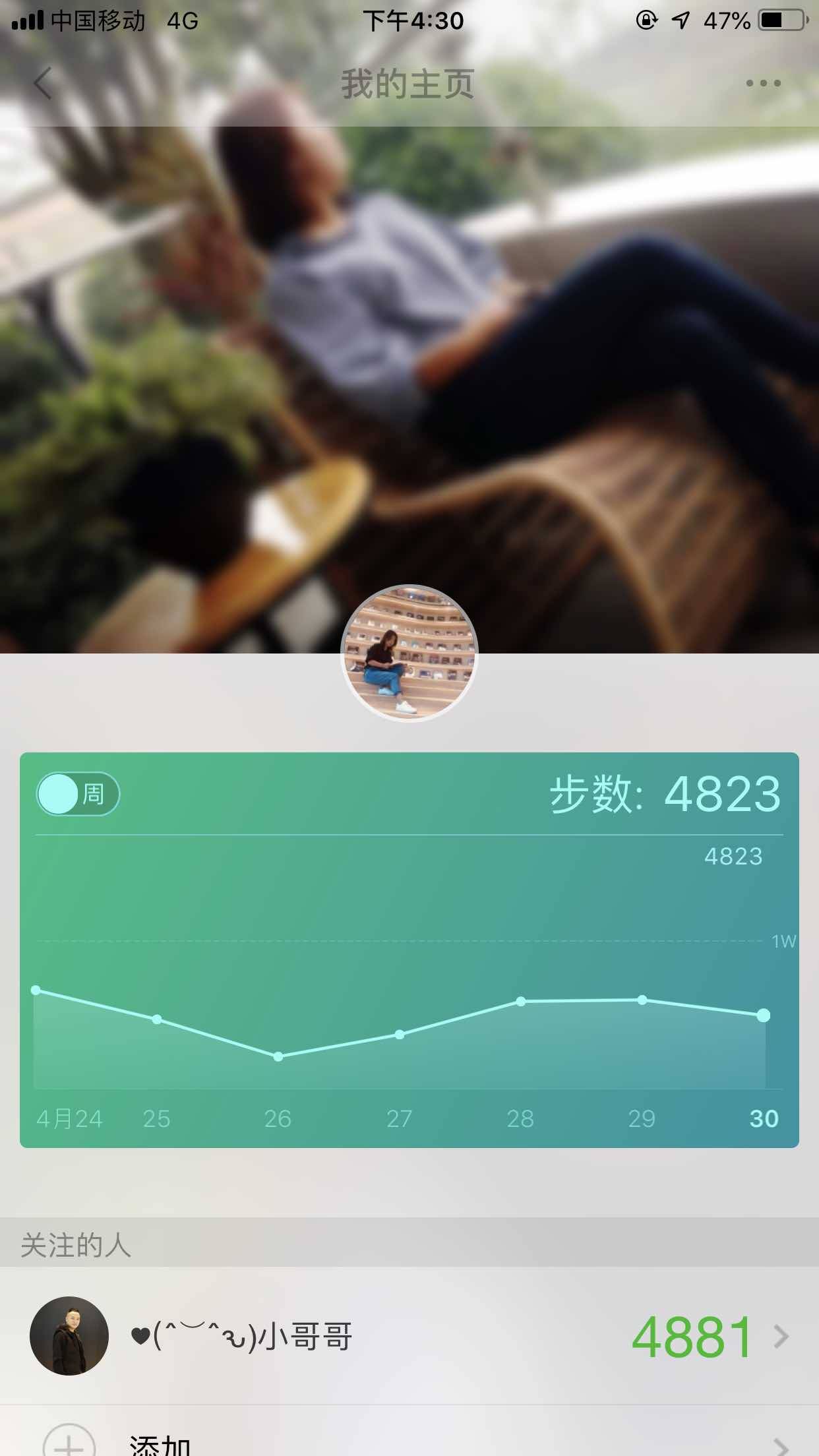Viewport: 819px width, 1456px height.
Task: Select the 28th data point on chart
Action: point(521,1001)
